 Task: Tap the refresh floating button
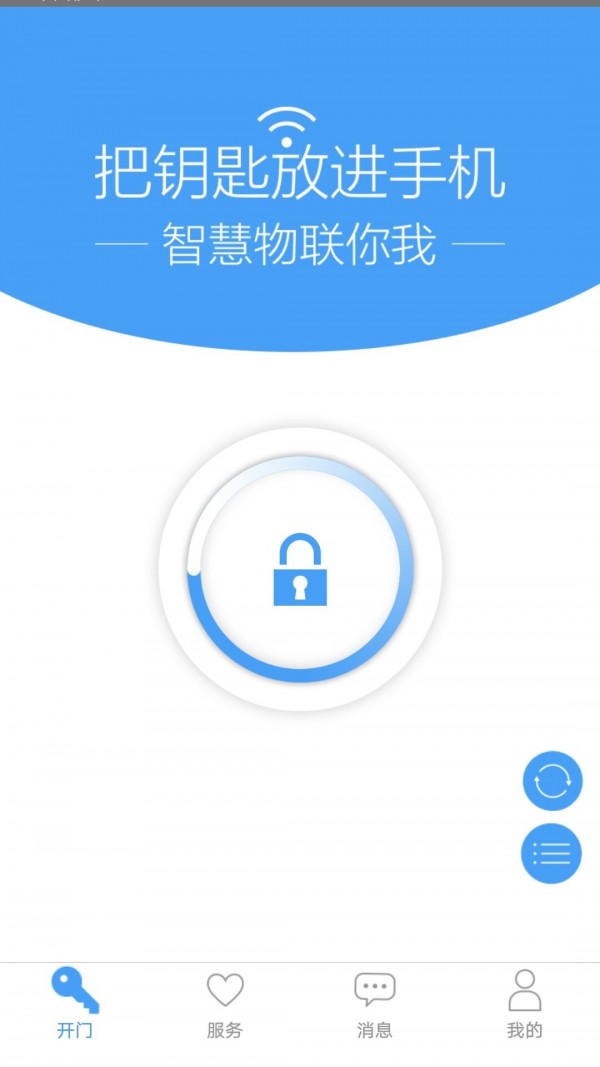[x=552, y=781]
